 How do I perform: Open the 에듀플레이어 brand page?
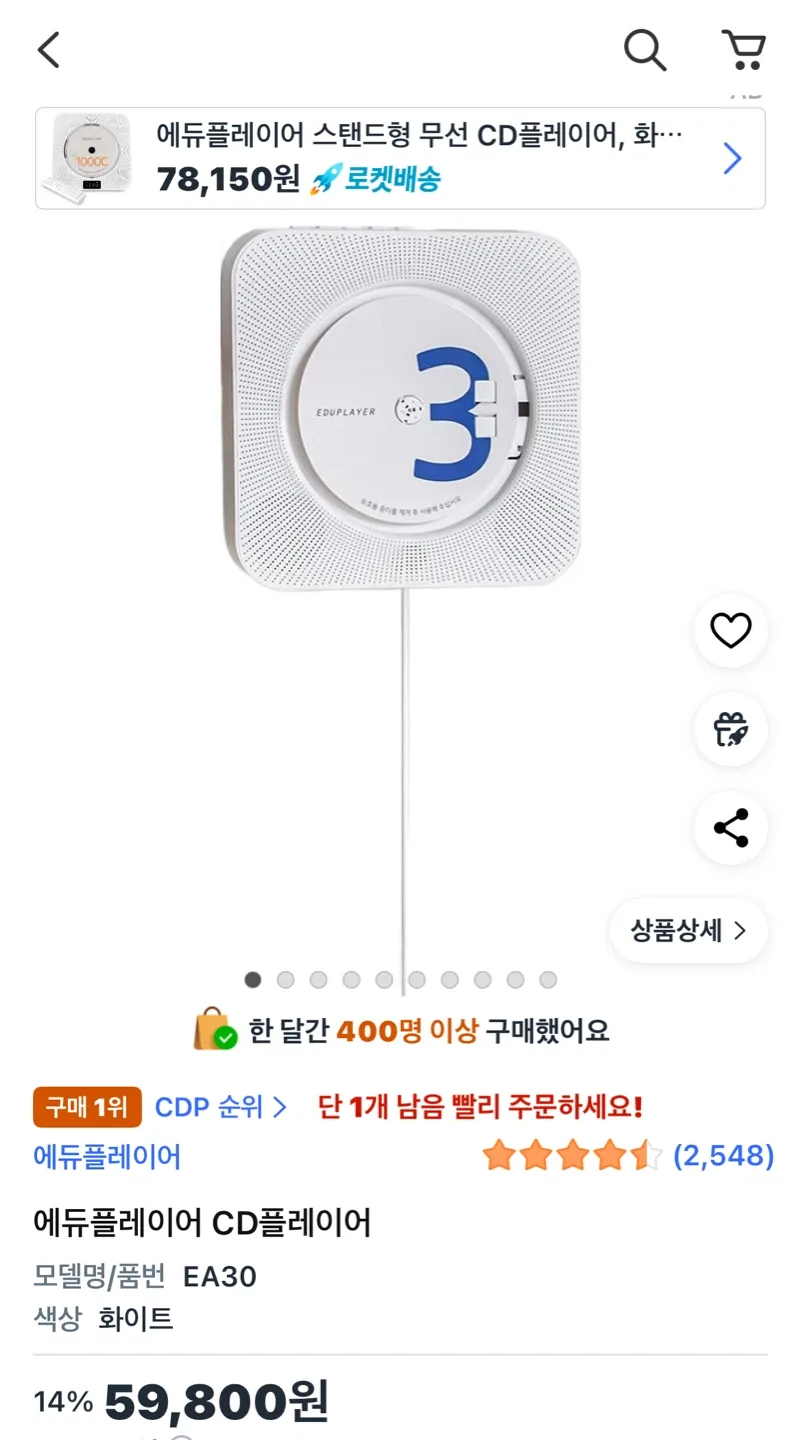coord(108,1157)
